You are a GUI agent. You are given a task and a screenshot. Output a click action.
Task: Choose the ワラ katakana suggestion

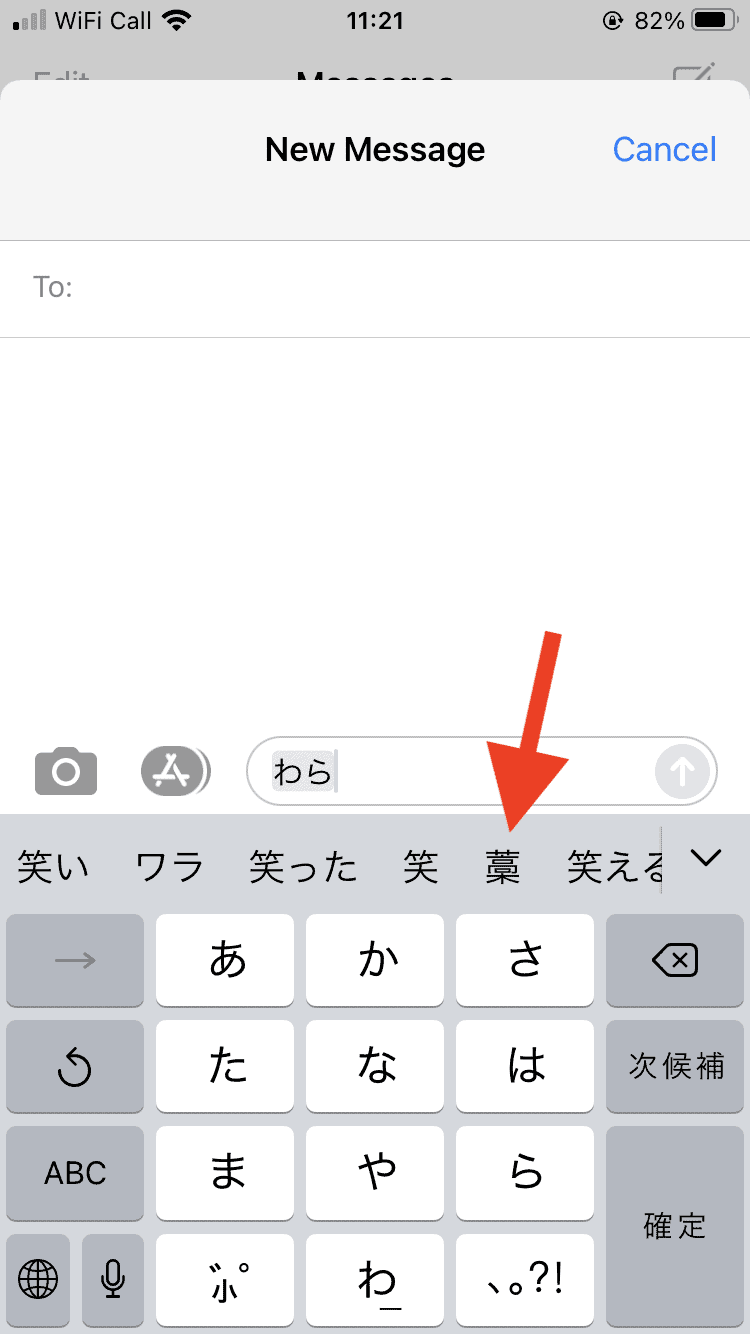tap(169, 866)
